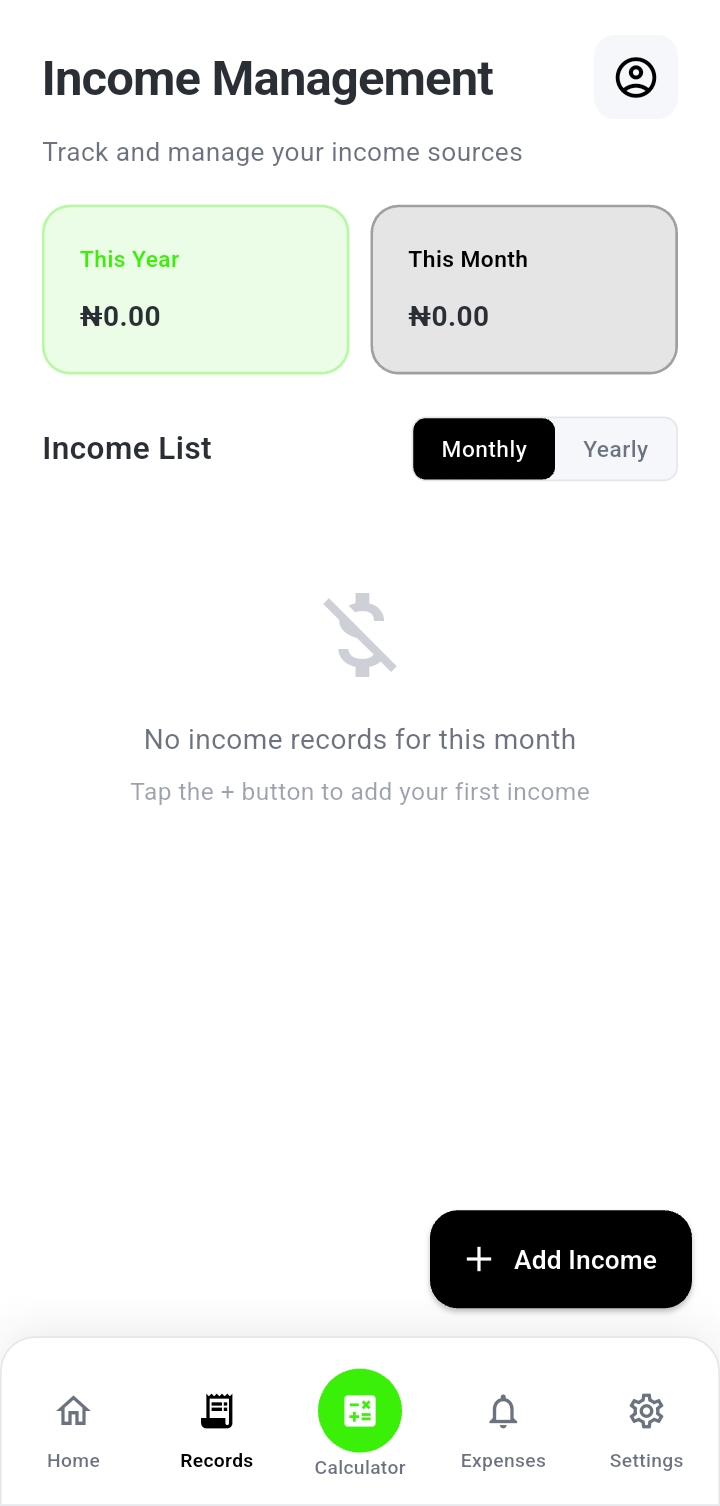Select the This Month summary card

[x=524, y=289]
